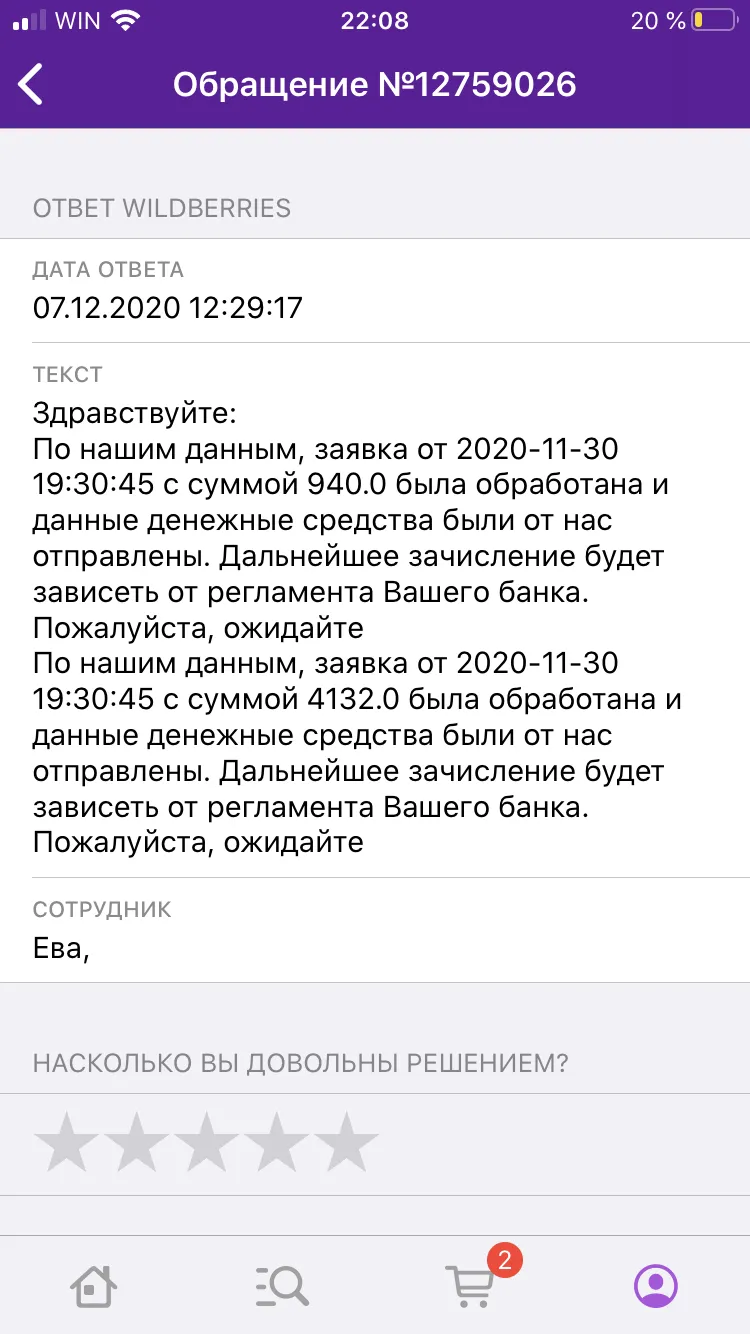
Task: Open the home tab
Action: (94, 1285)
